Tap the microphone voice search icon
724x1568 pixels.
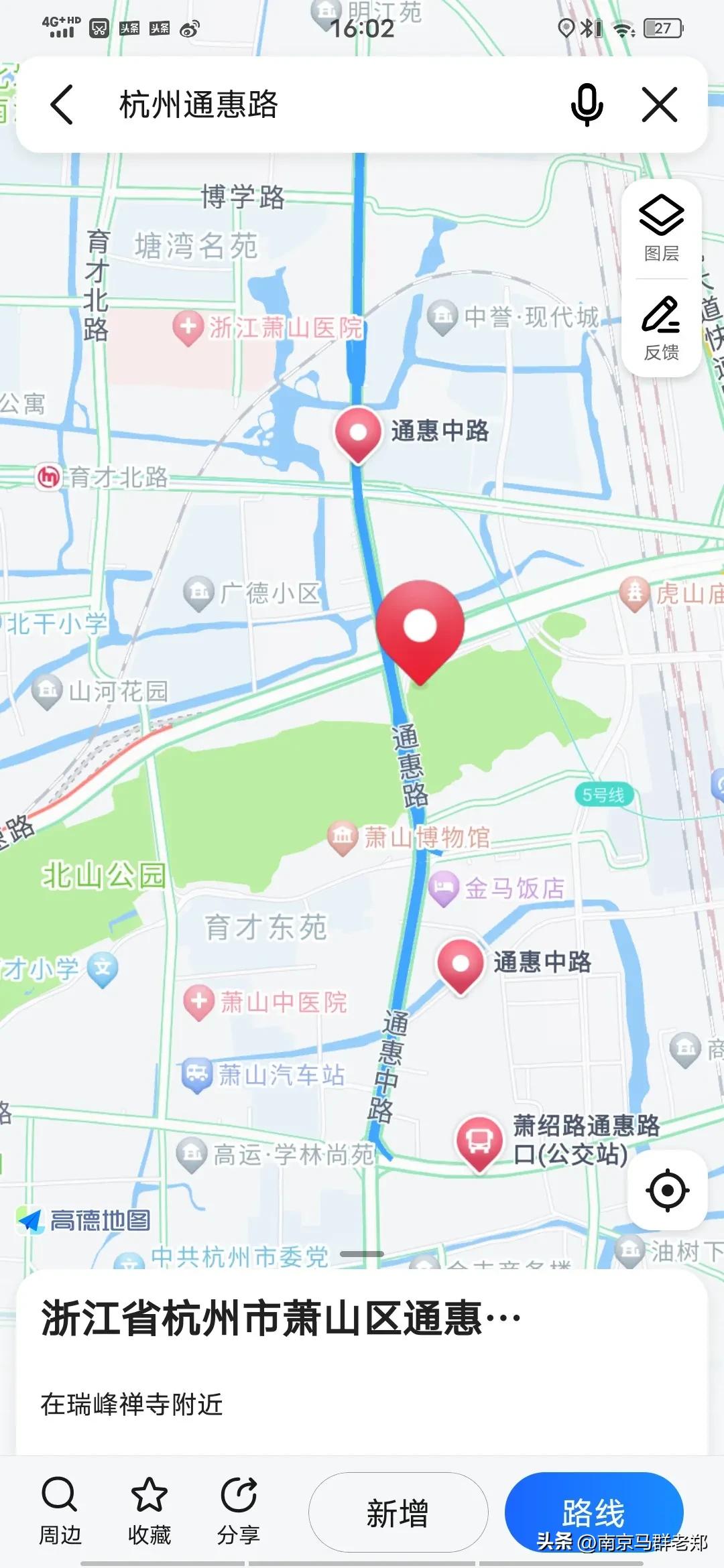point(585,105)
